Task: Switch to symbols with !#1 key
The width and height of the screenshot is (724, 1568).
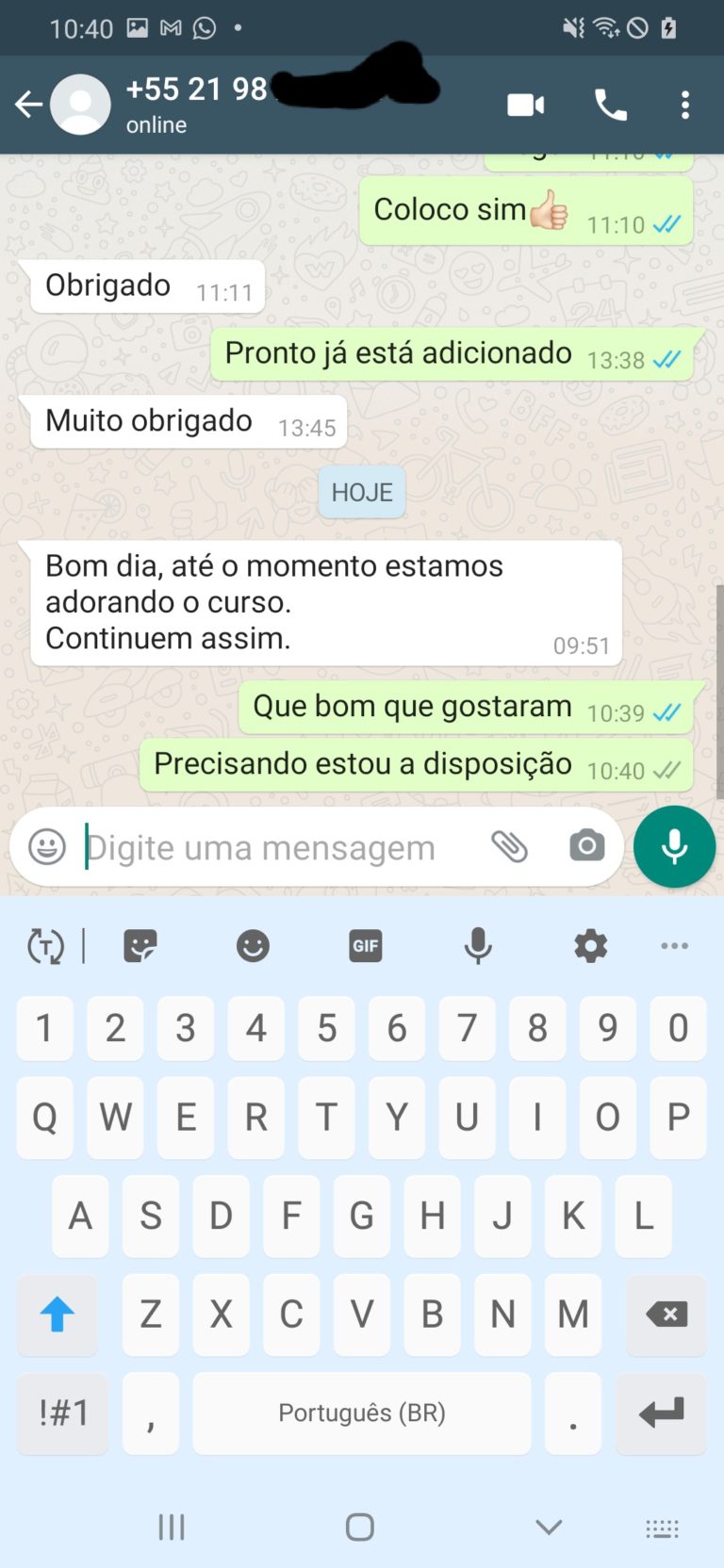Action: [x=63, y=1413]
